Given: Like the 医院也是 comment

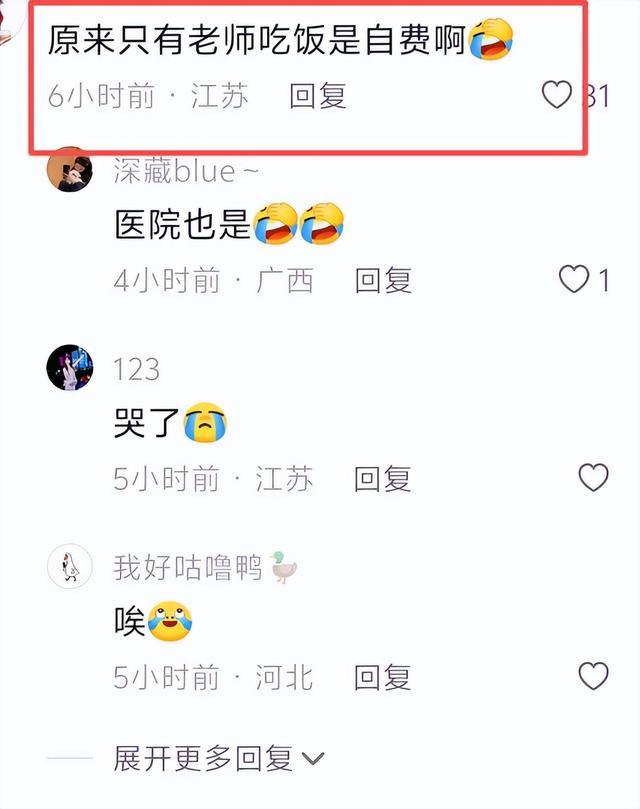Looking at the screenshot, I should 573,279.
